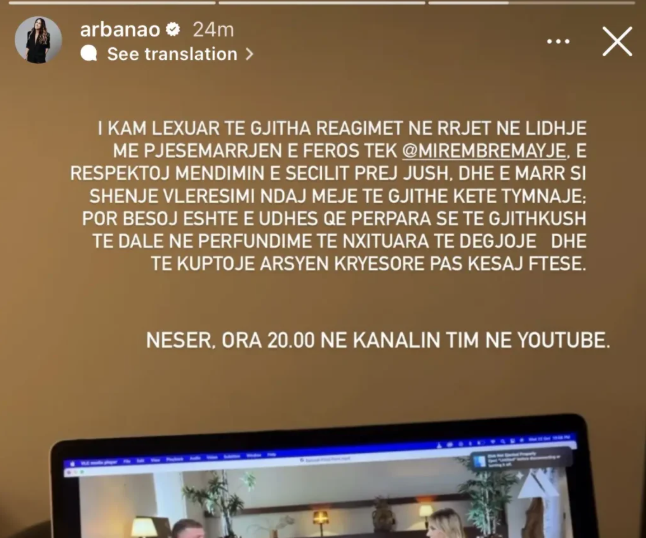Close the story viewer

point(617,41)
